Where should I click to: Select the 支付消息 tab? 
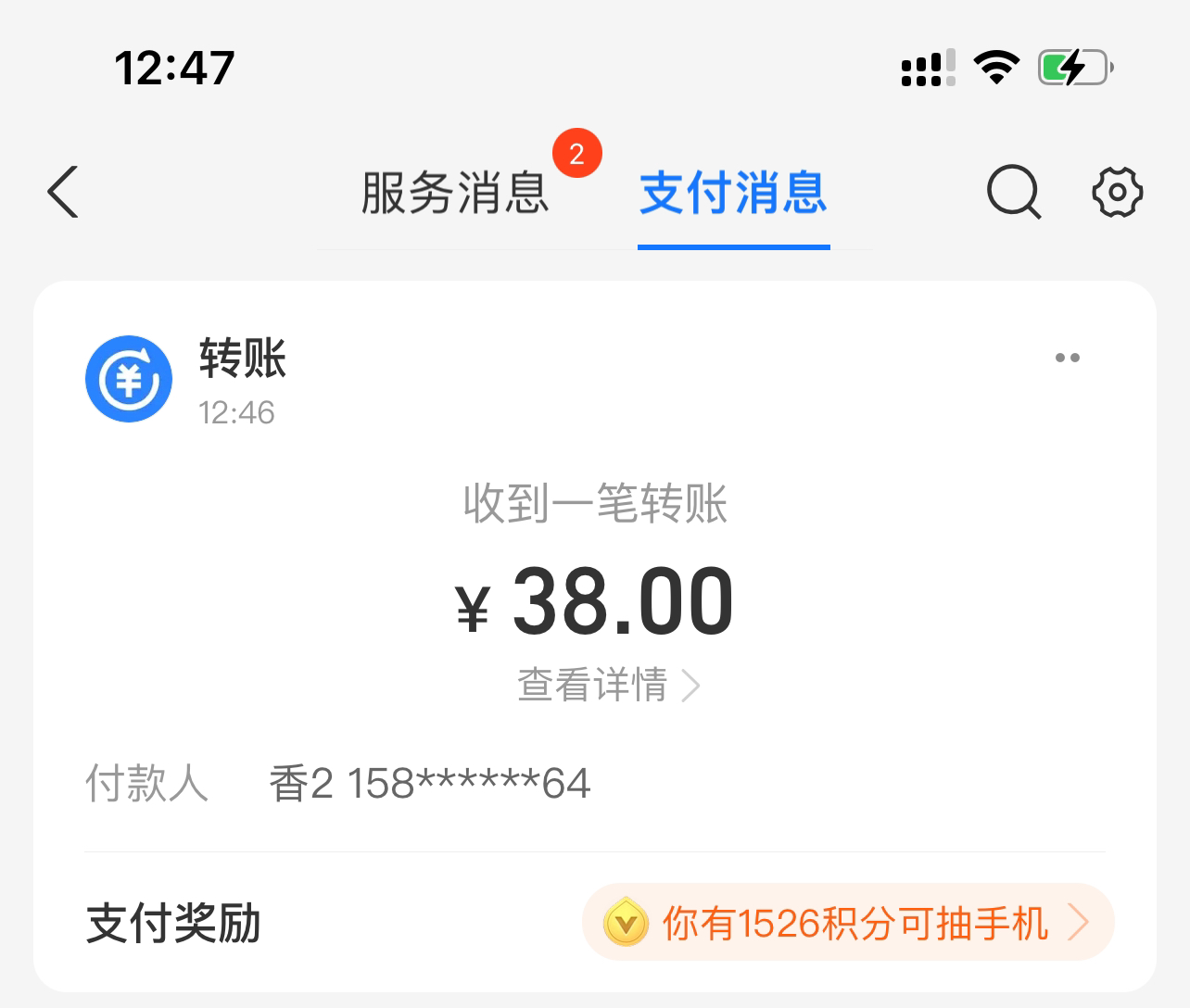(733, 193)
